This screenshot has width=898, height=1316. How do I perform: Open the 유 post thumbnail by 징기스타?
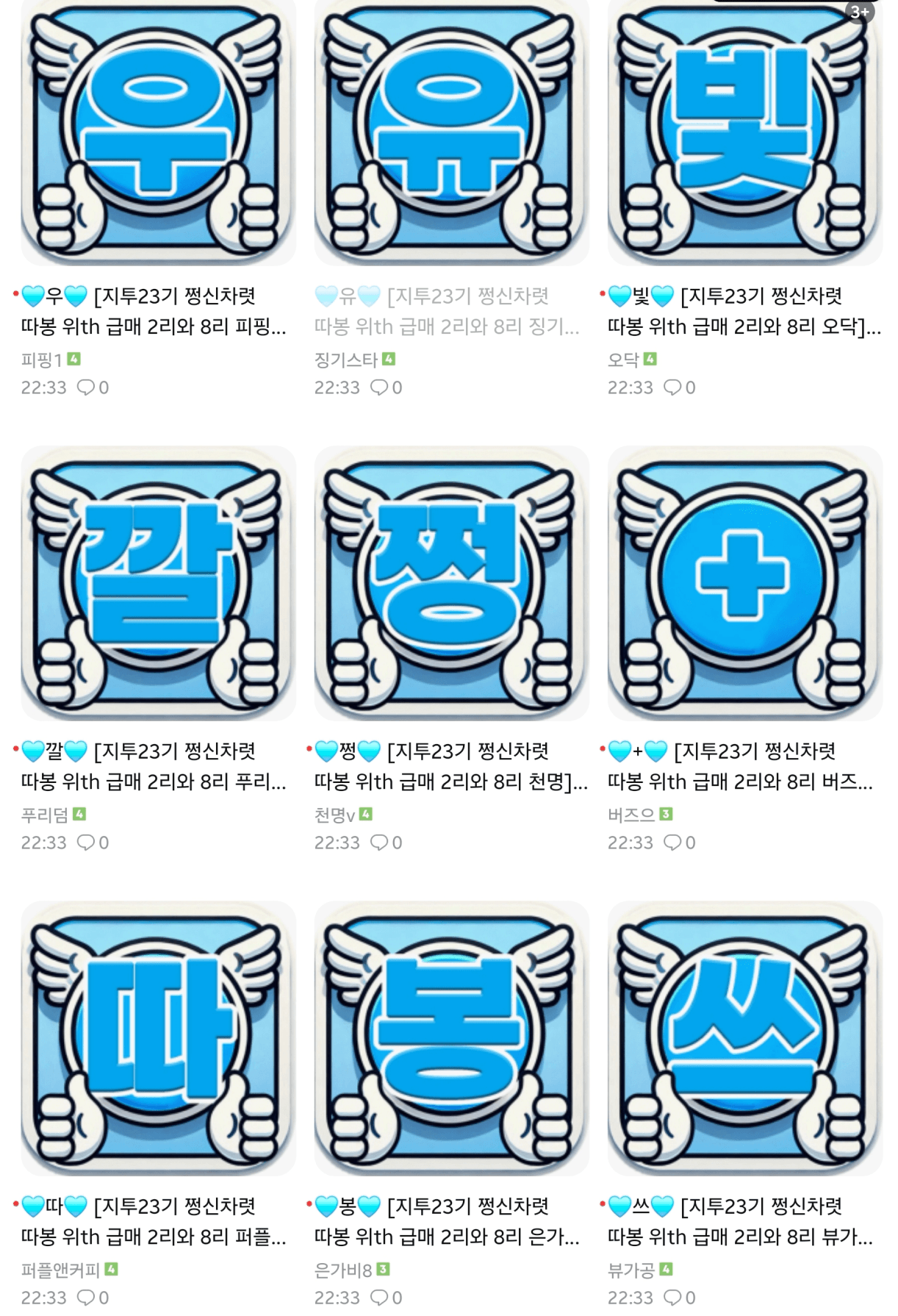click(x=451, y=132)
